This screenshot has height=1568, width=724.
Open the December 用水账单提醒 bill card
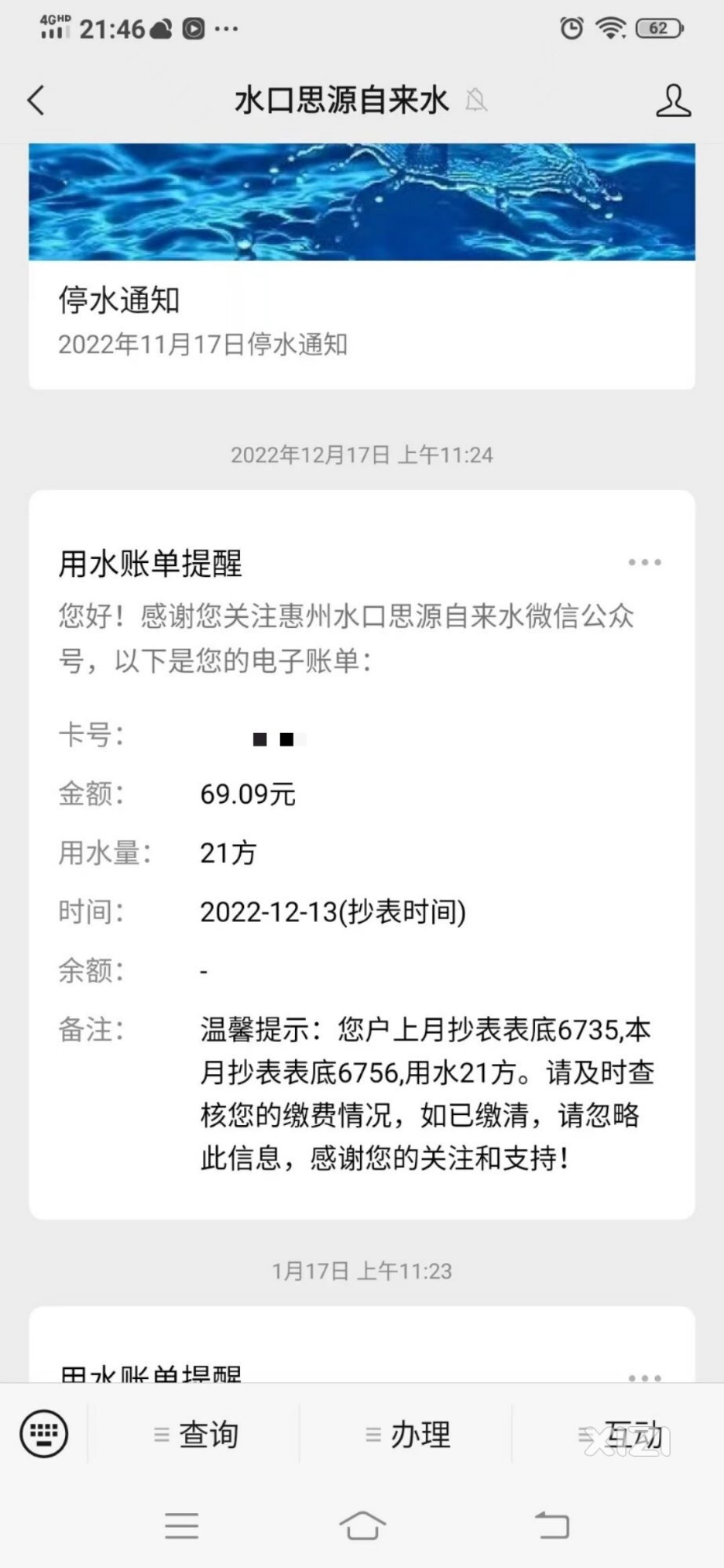click(x=362, y=855)
